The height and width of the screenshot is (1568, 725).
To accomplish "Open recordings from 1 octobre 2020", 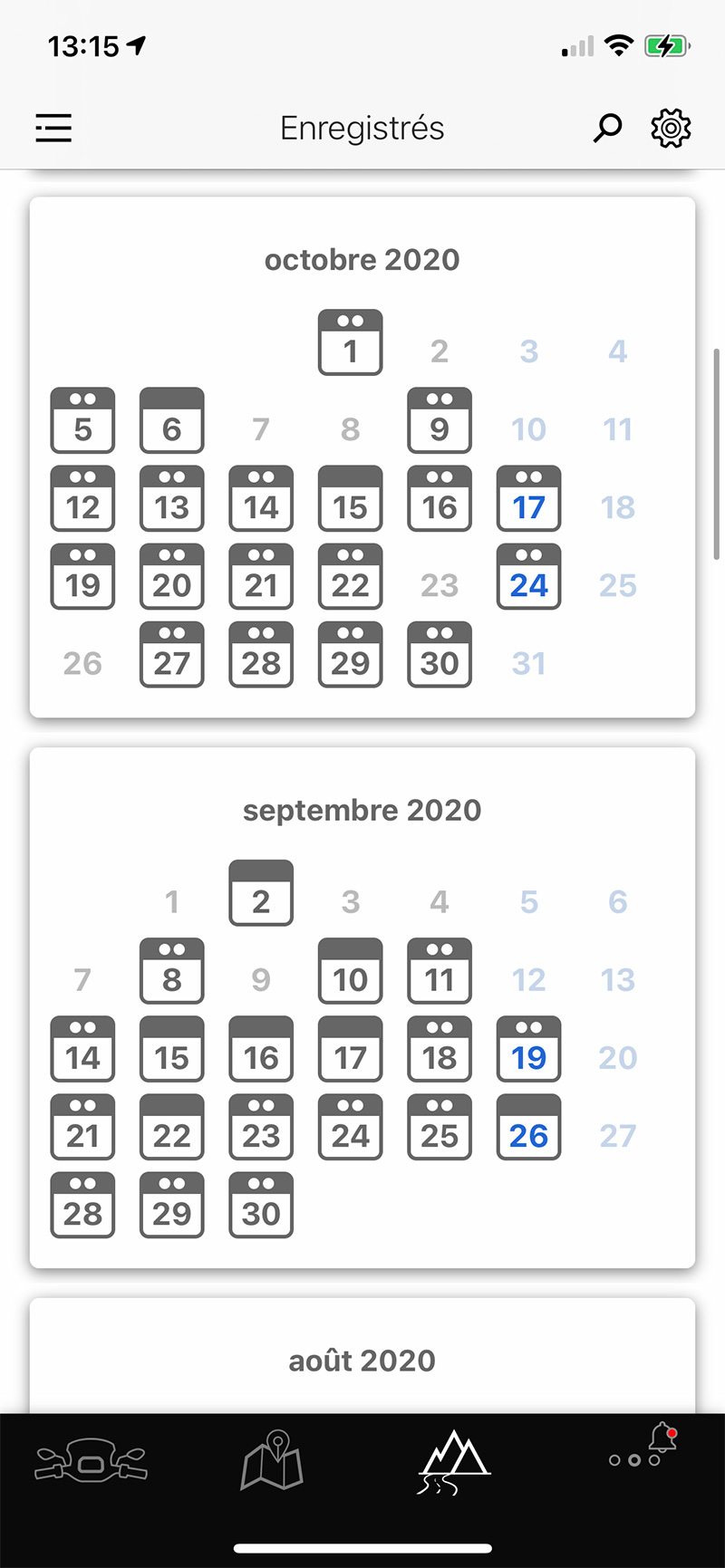I will (x=351, y=342).
